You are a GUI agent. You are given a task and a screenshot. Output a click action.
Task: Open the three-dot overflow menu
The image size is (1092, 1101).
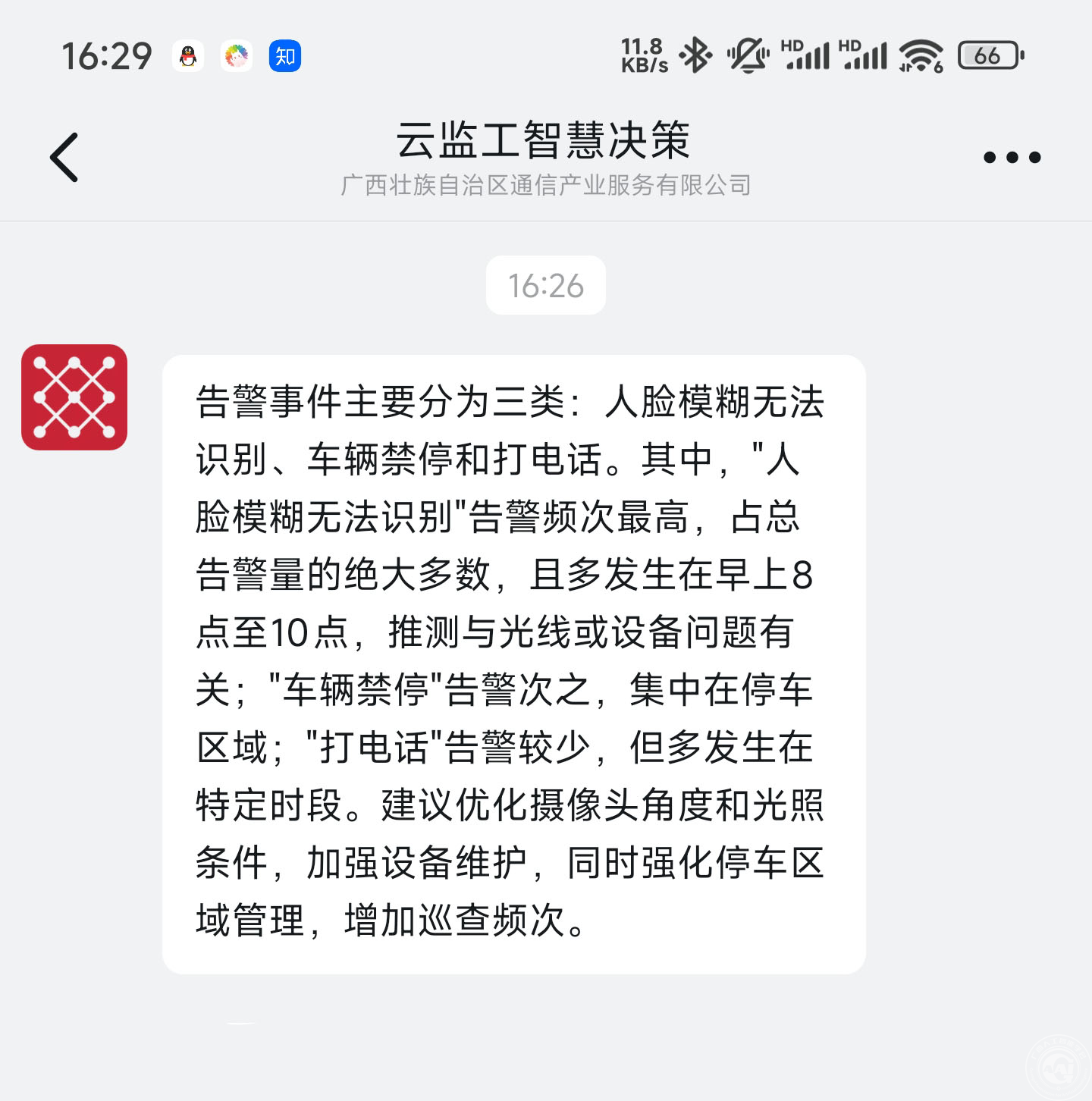[x=1012, y=158]
